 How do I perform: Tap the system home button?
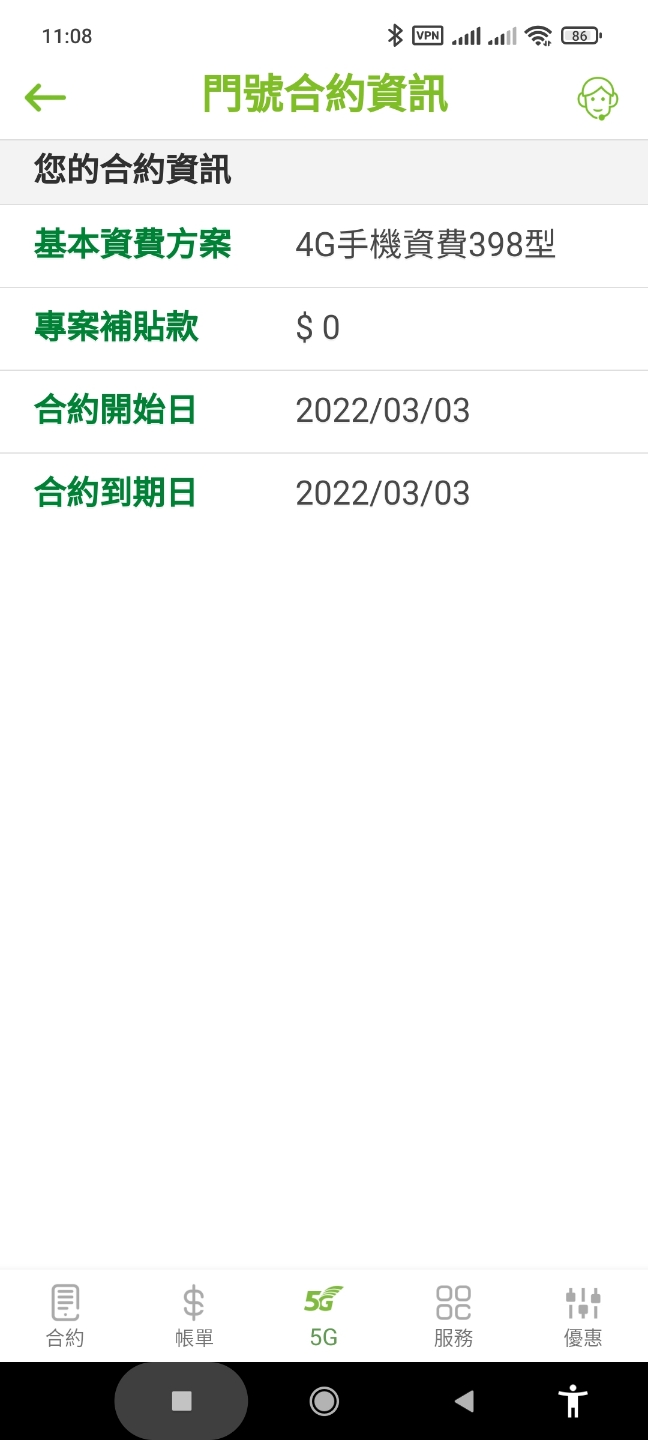[324, 1401]
